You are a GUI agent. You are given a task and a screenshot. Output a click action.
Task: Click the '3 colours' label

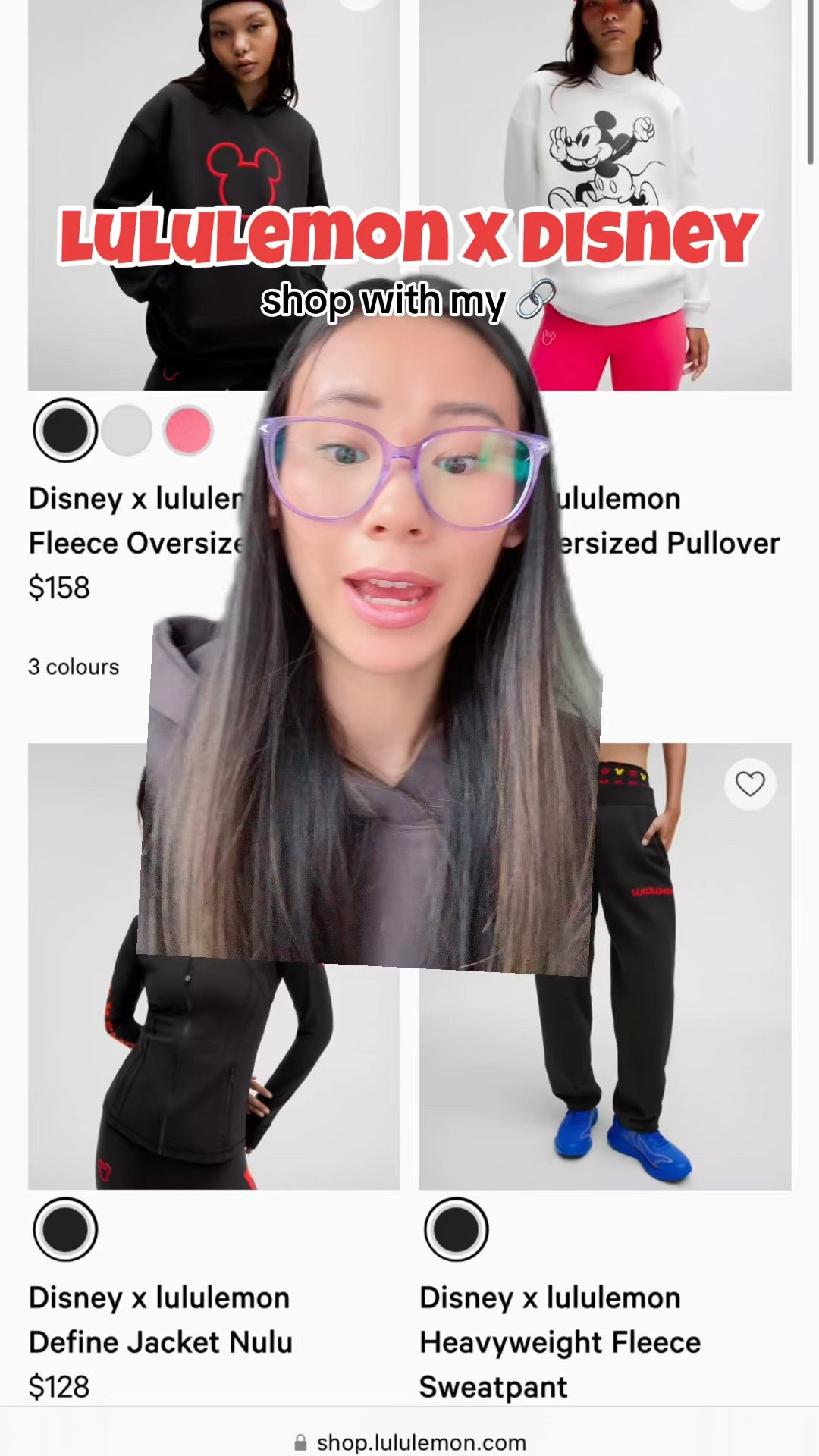pos(74,667)
